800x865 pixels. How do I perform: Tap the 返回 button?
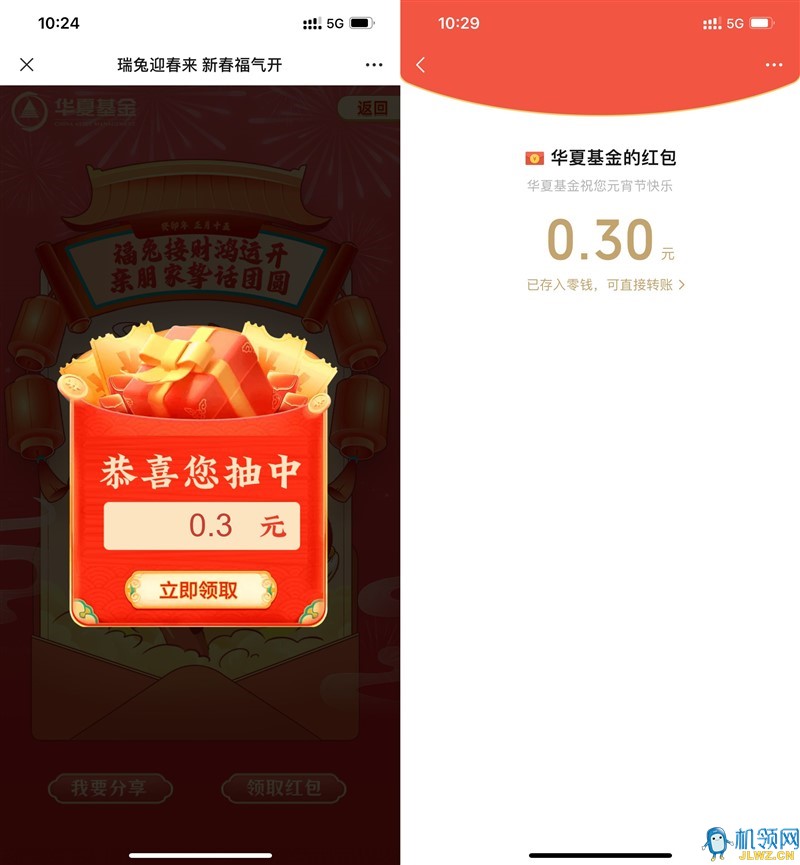[x=369, y=108]
